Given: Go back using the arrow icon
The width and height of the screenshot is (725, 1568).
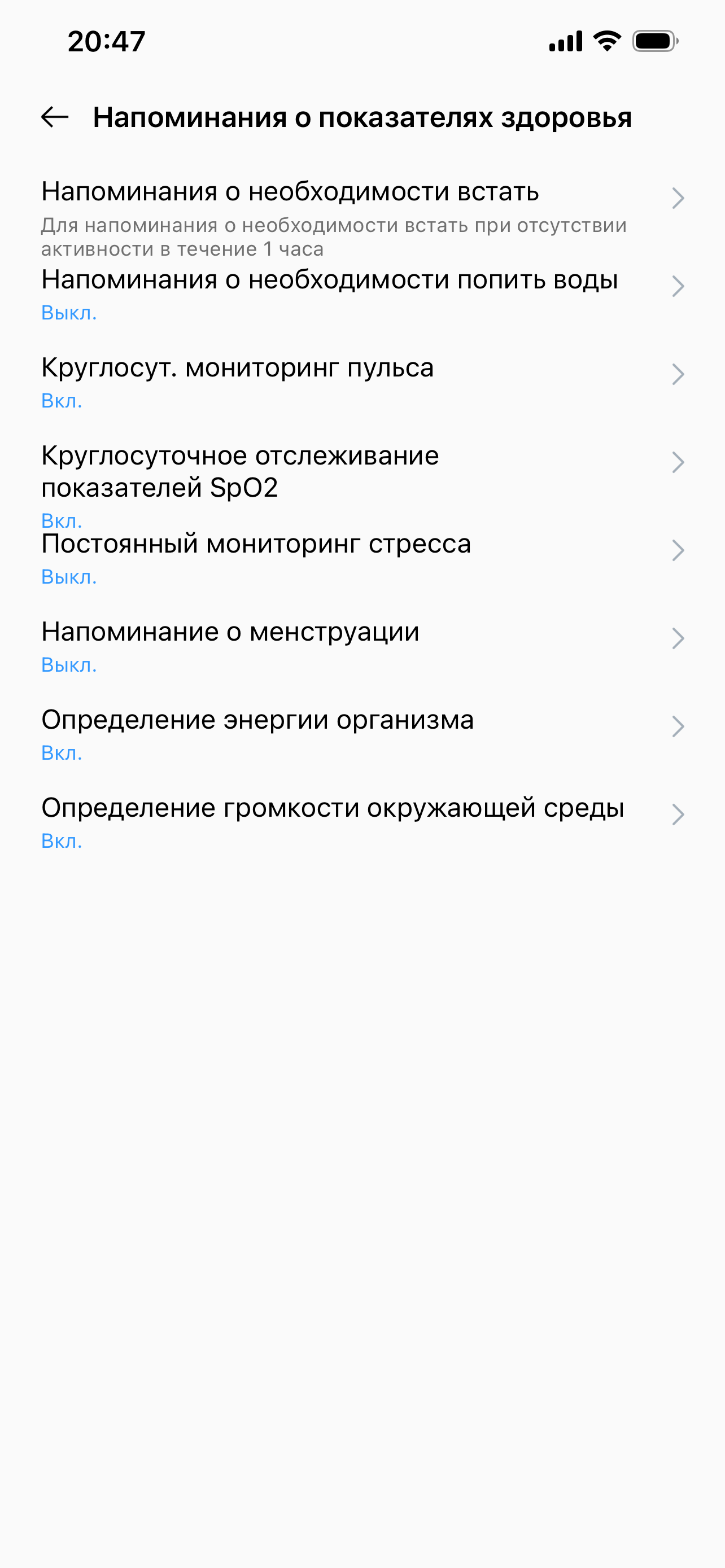Looking at the screenshot, I should coord(55,117).
